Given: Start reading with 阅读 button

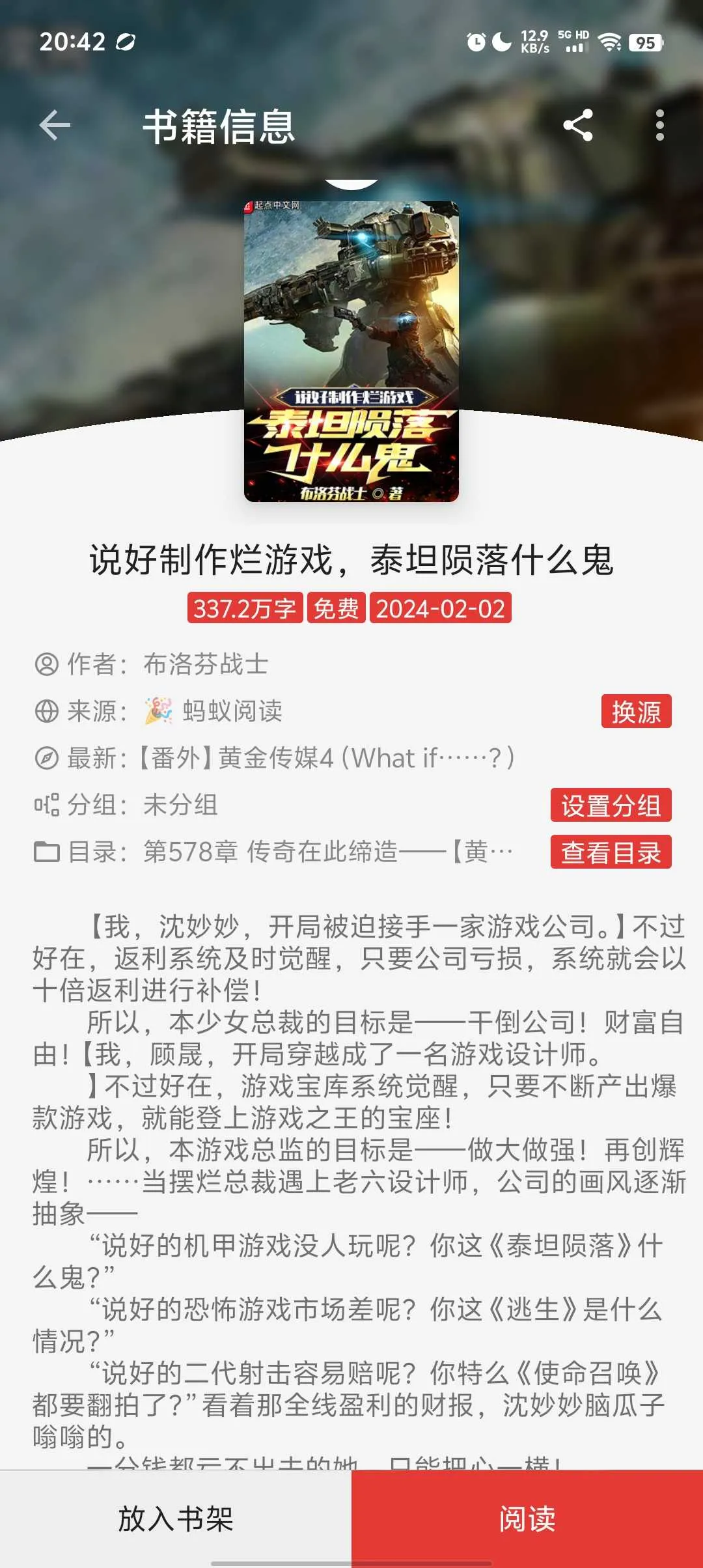Looking at the screenshot, I should click(527, 1519).
